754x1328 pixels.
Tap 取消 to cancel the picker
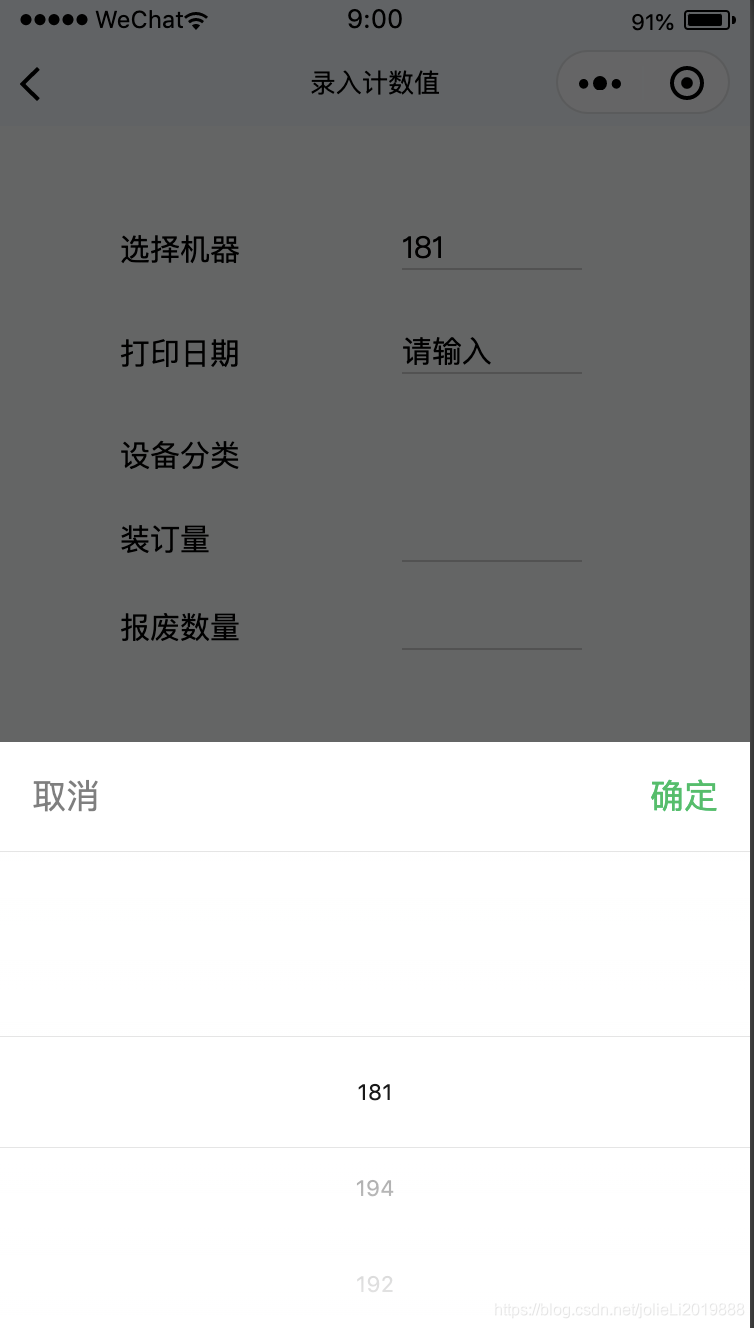click(x=66, y=796)
